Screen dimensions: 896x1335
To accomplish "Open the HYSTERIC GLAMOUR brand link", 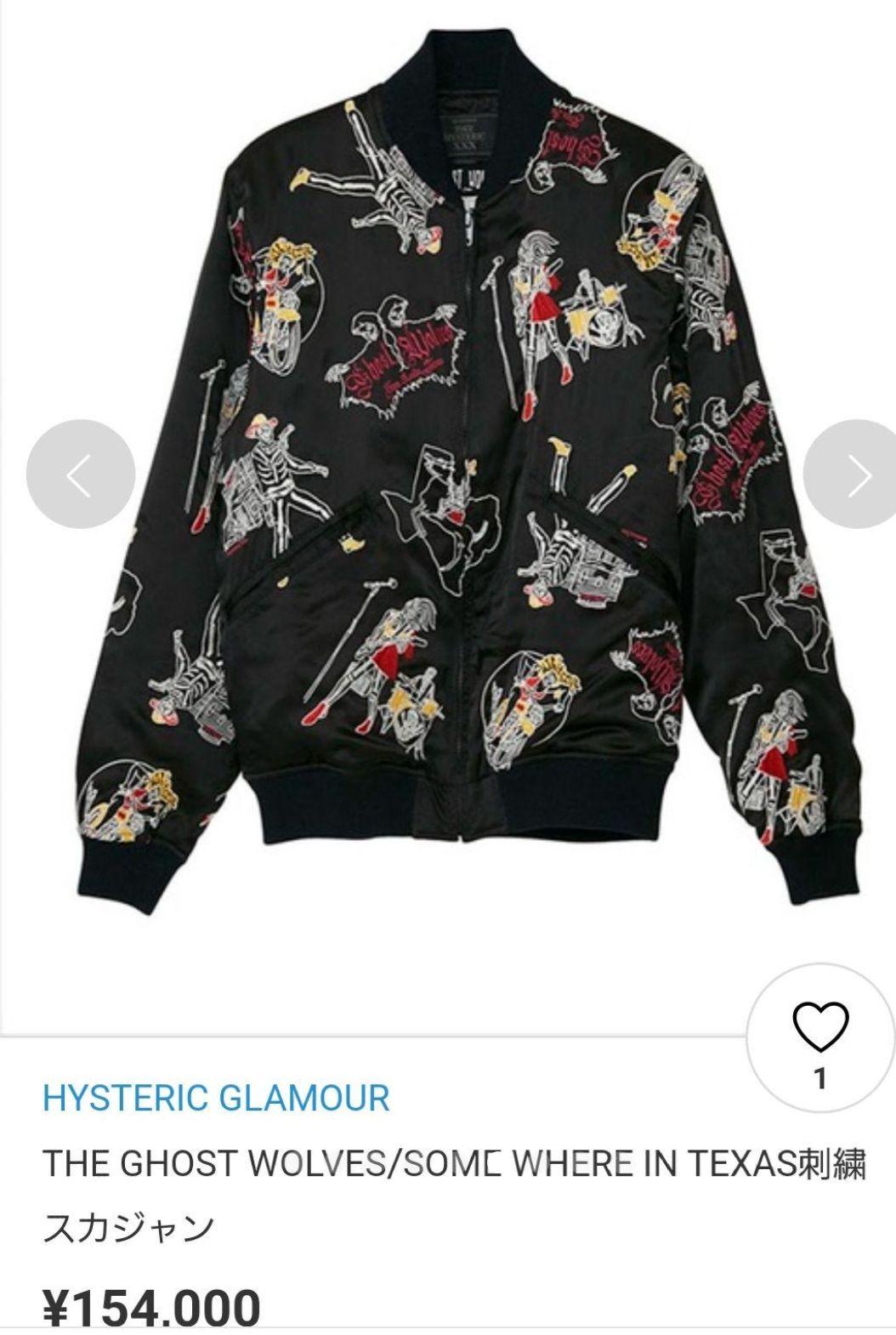I will [216, 1098].
